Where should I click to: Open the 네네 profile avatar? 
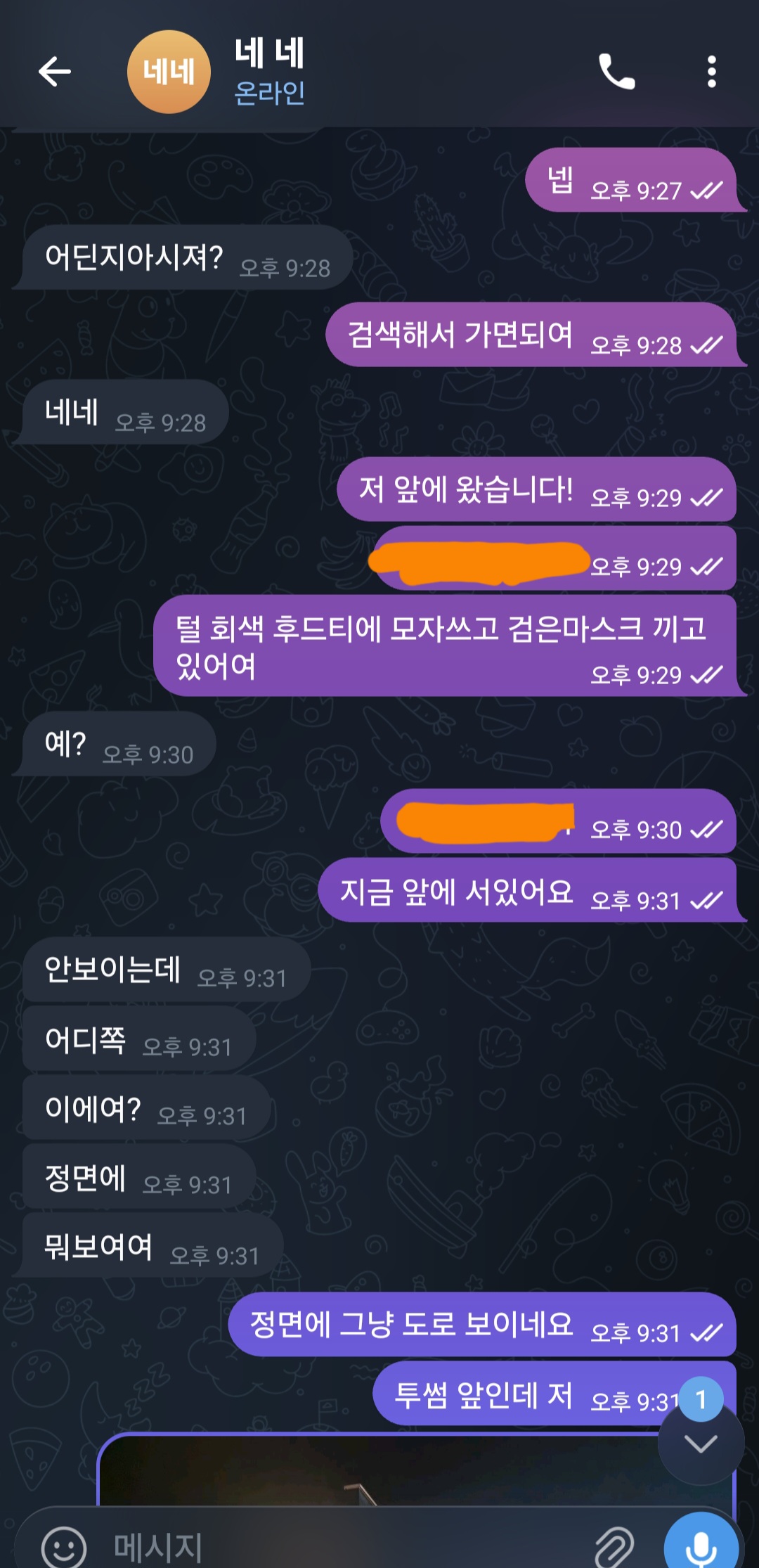169,72
